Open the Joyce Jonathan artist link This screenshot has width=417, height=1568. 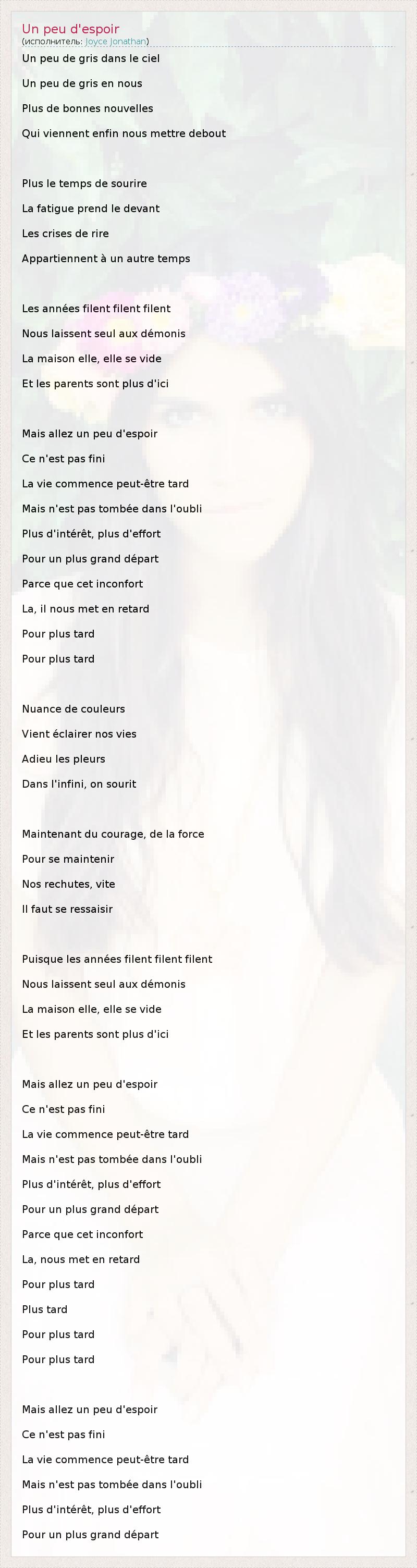(x=116, y=41)
